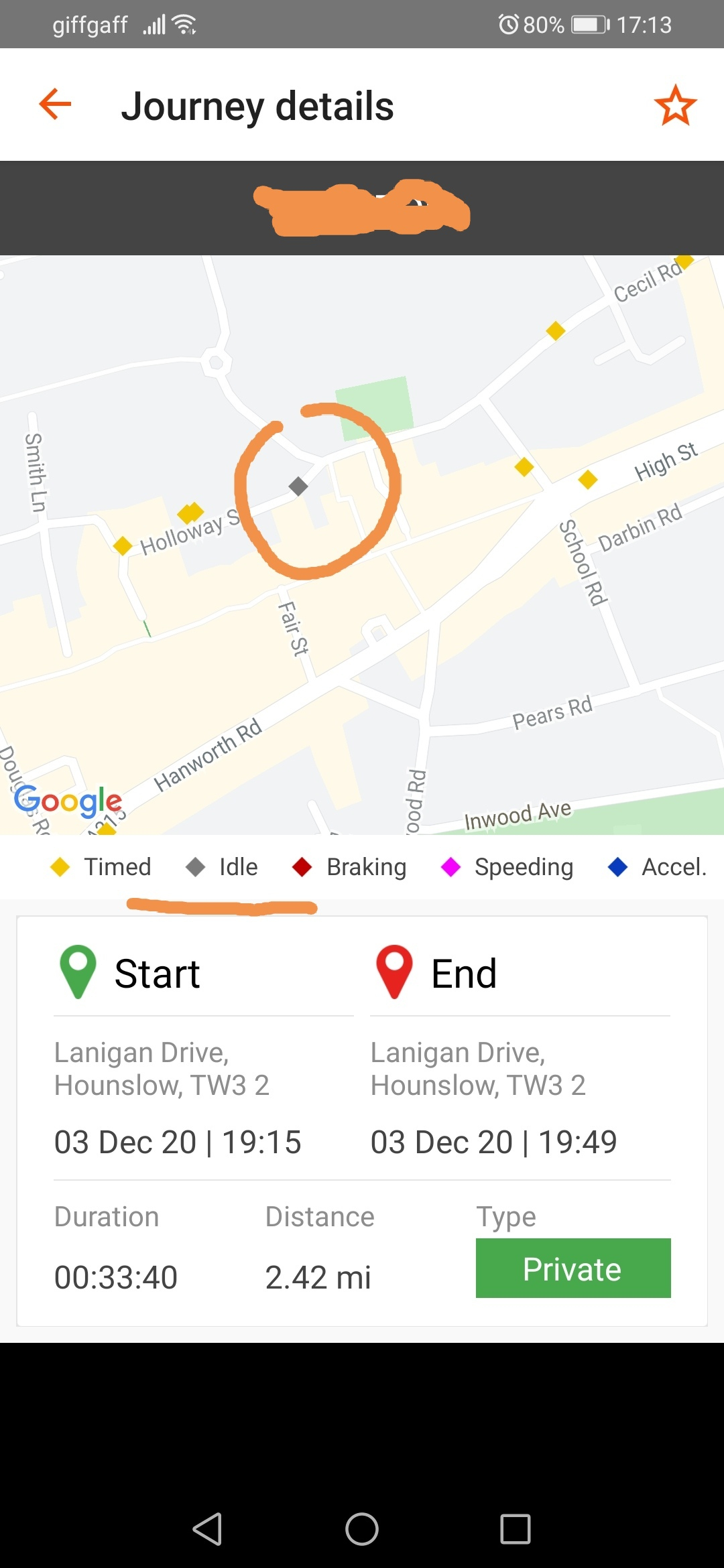Image resolution: width=724 pixels, height=1568 pixels.
Task: Change the journey type via the Private button
Action: coord(572,1268)
